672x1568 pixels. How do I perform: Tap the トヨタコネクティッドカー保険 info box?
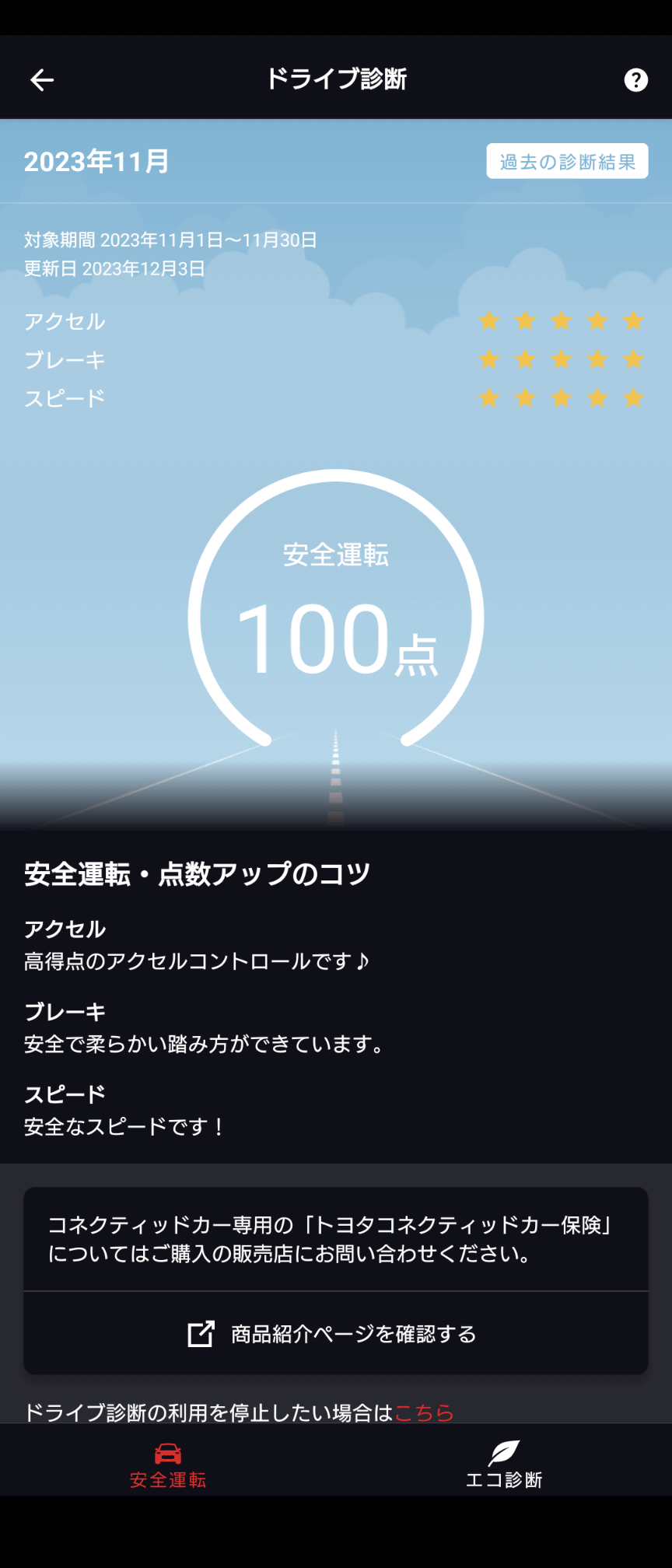coord(336,1238)
